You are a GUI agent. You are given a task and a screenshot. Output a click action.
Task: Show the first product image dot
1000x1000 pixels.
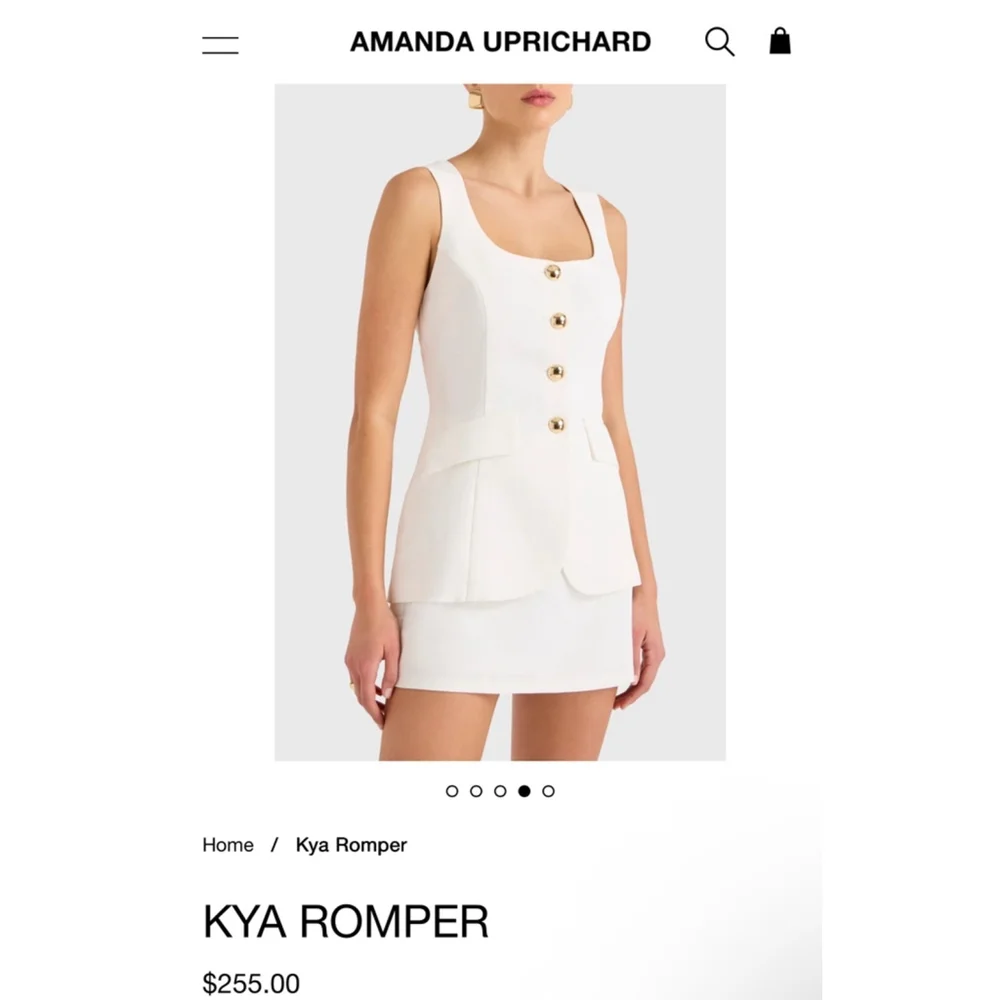pyautogui.click(x=452, y=791)
